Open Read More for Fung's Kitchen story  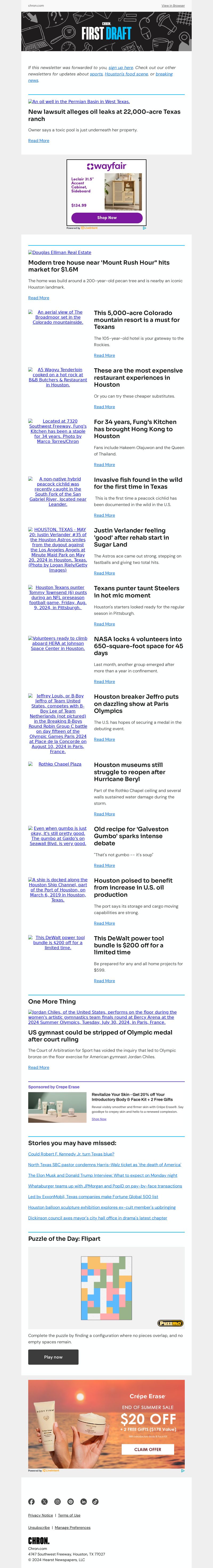[104, 464]
